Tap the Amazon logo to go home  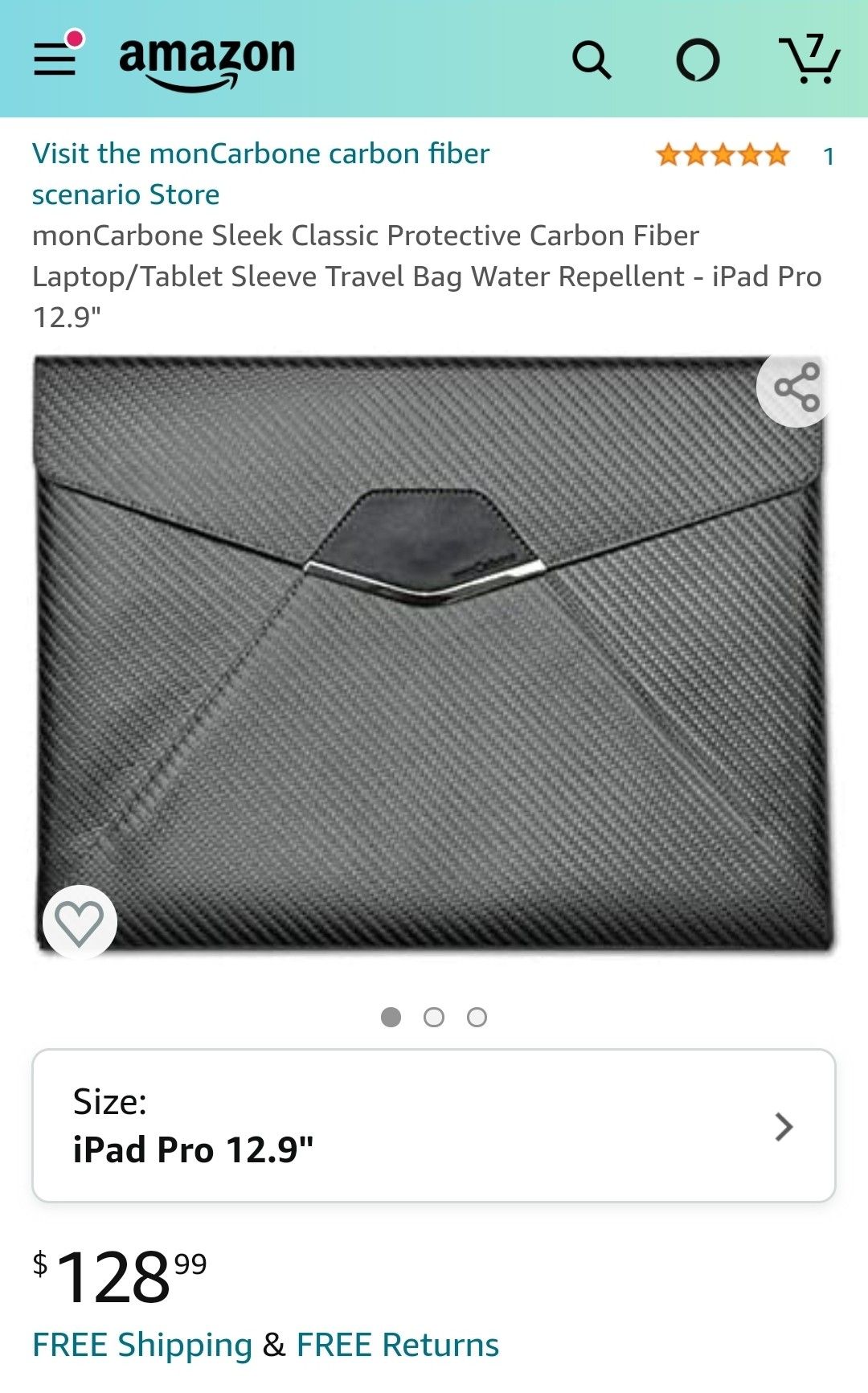(207, 59)
